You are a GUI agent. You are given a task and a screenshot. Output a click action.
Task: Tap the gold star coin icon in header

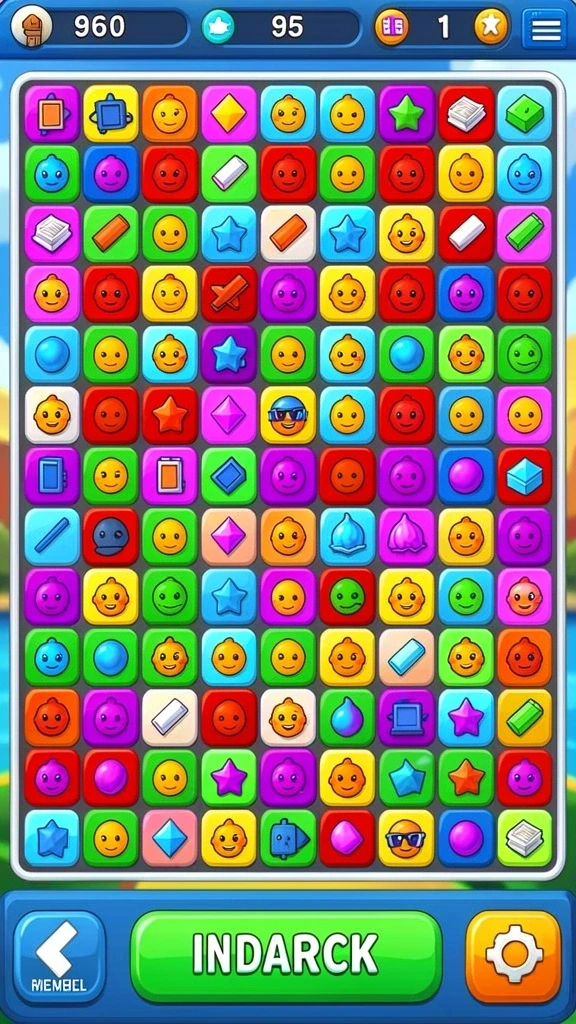(x=490, y=27)
